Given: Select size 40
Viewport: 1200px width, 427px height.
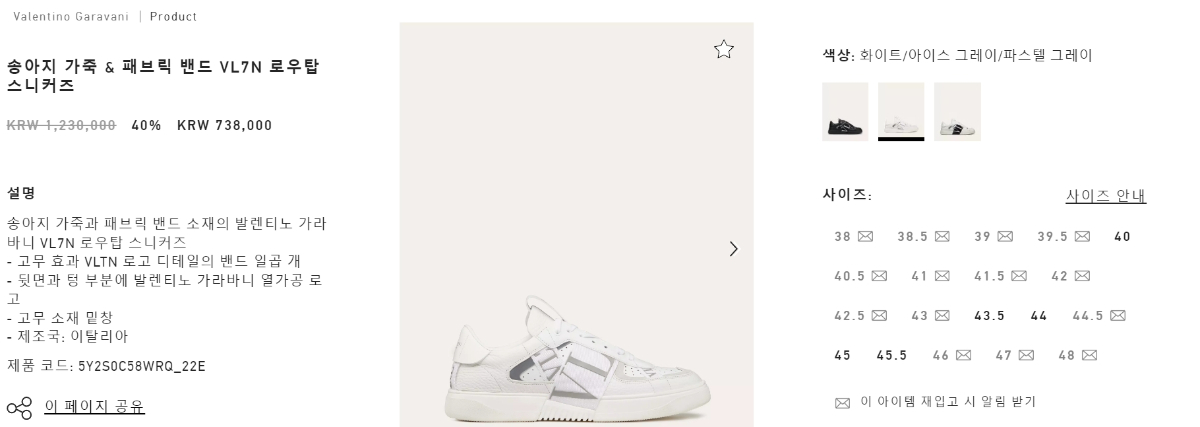Looking at the screenshot, I should (x=1122, y=237).
